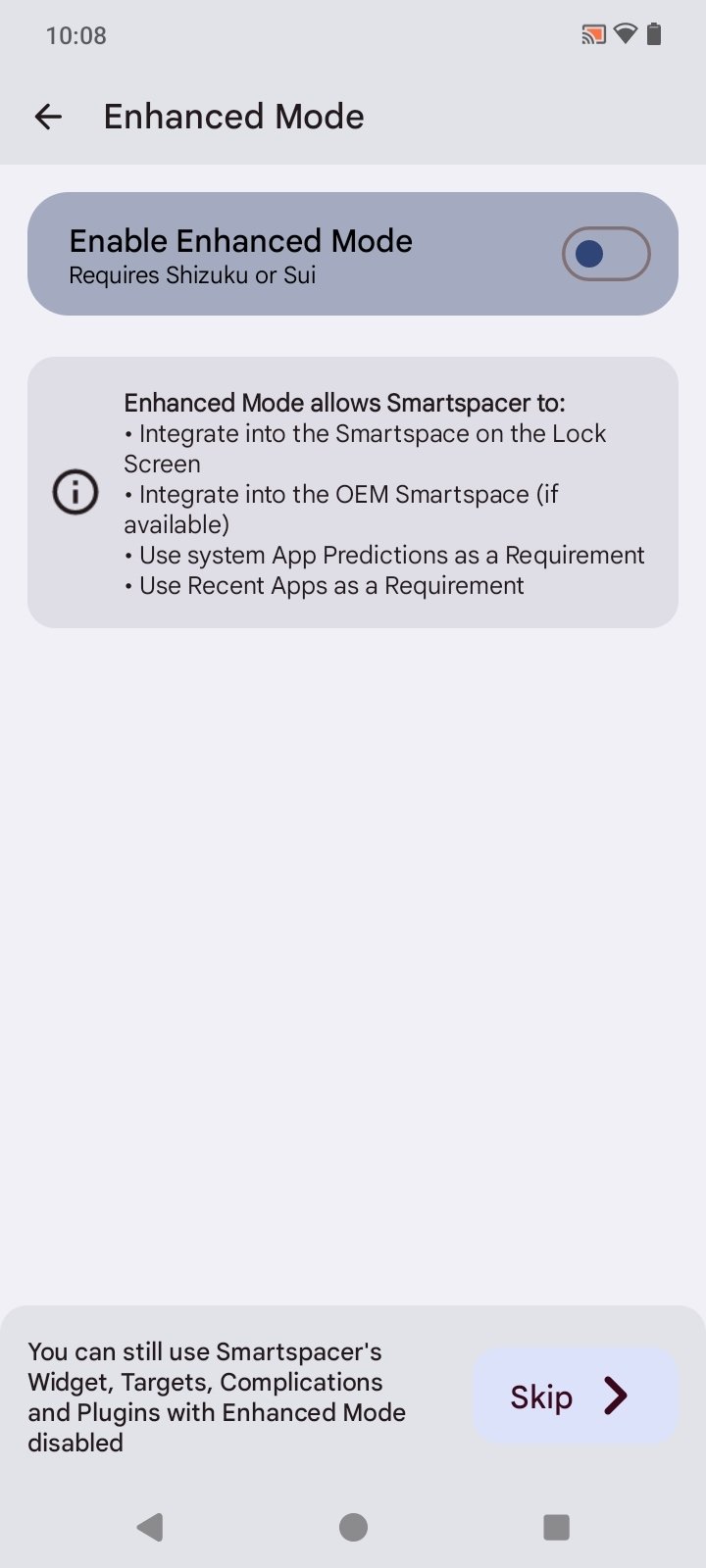The image size is (706, 1568).
Task: Skip Enhanced Mode setup
Action: (576, 1396)
